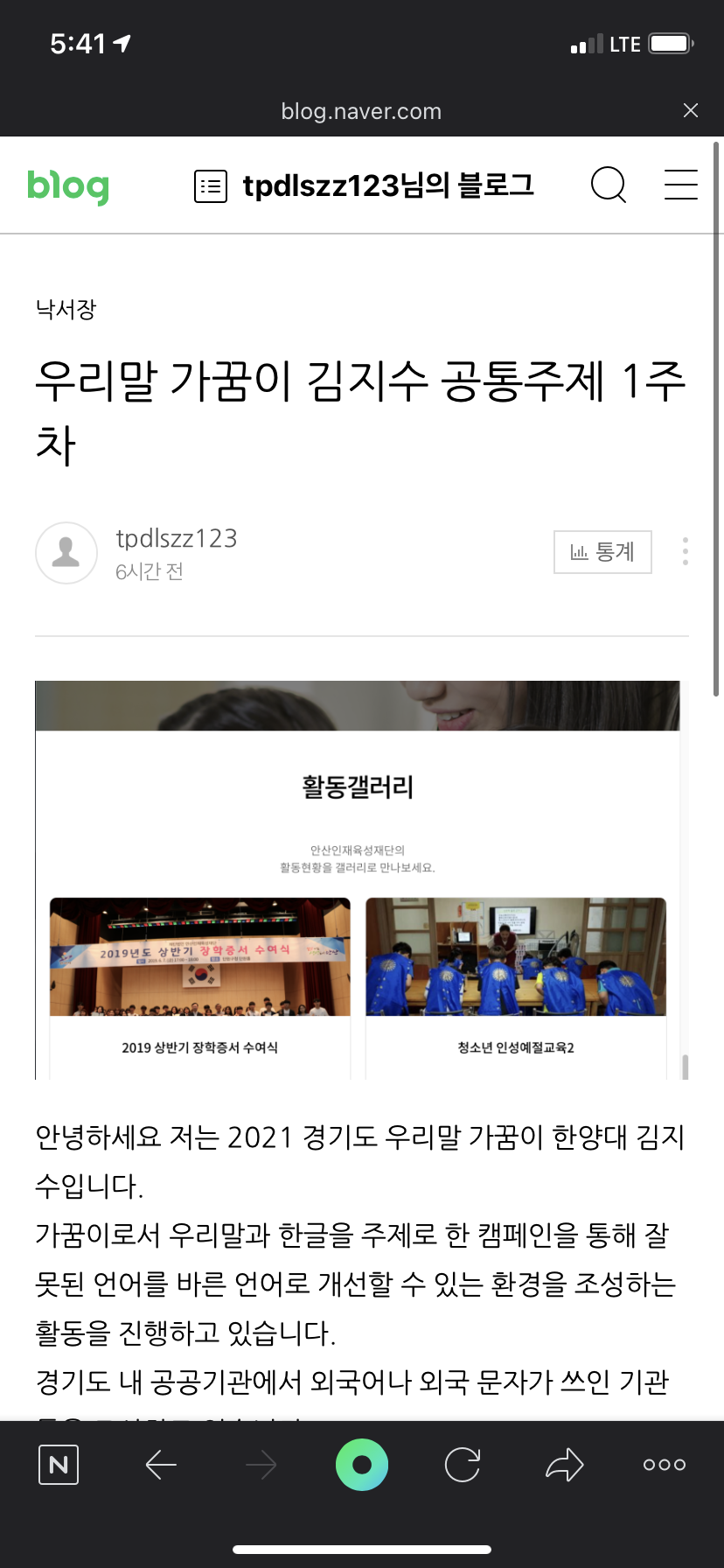
Task: Enlarge the 활동갤러리 post image
Action: [x=359, y=879]
